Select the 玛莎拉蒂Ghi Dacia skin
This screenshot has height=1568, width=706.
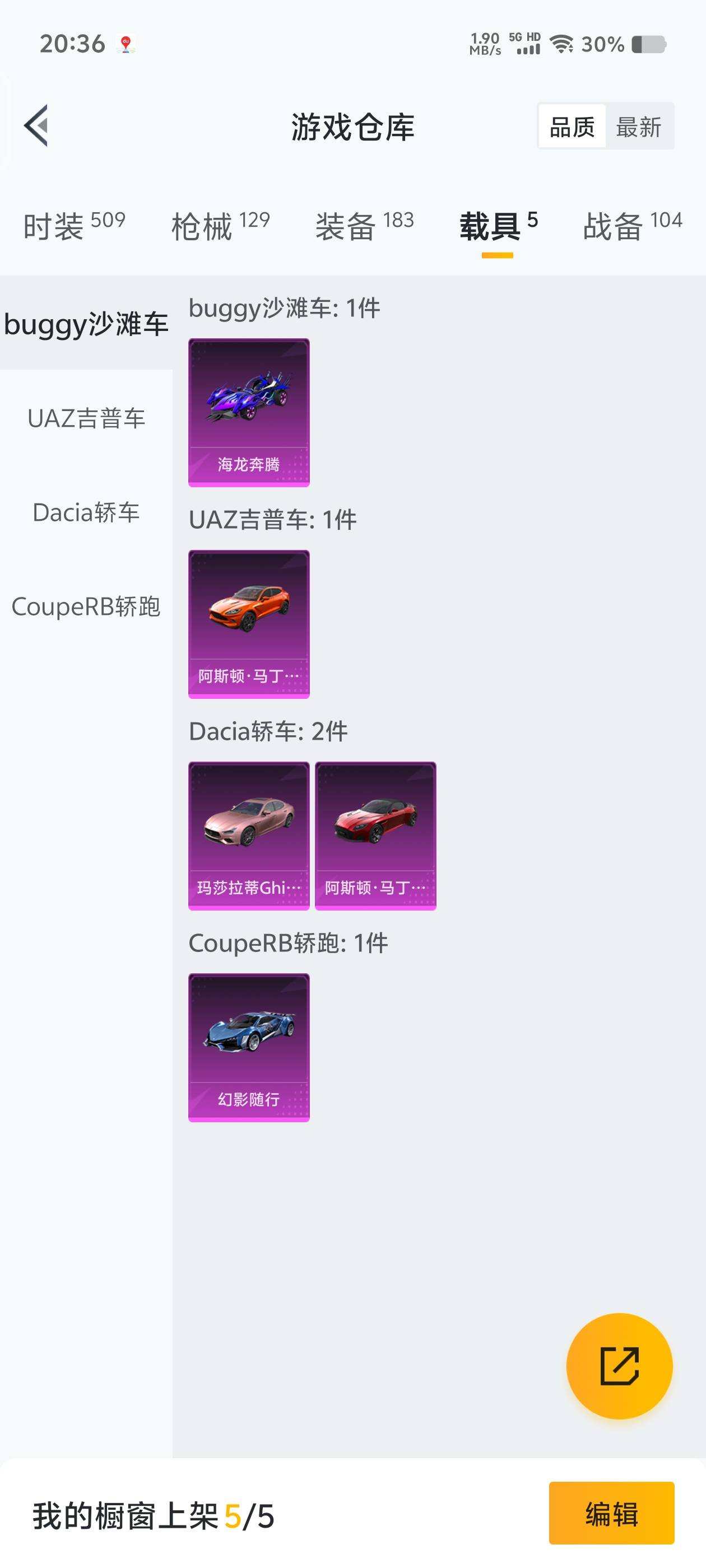pos(249,833)
